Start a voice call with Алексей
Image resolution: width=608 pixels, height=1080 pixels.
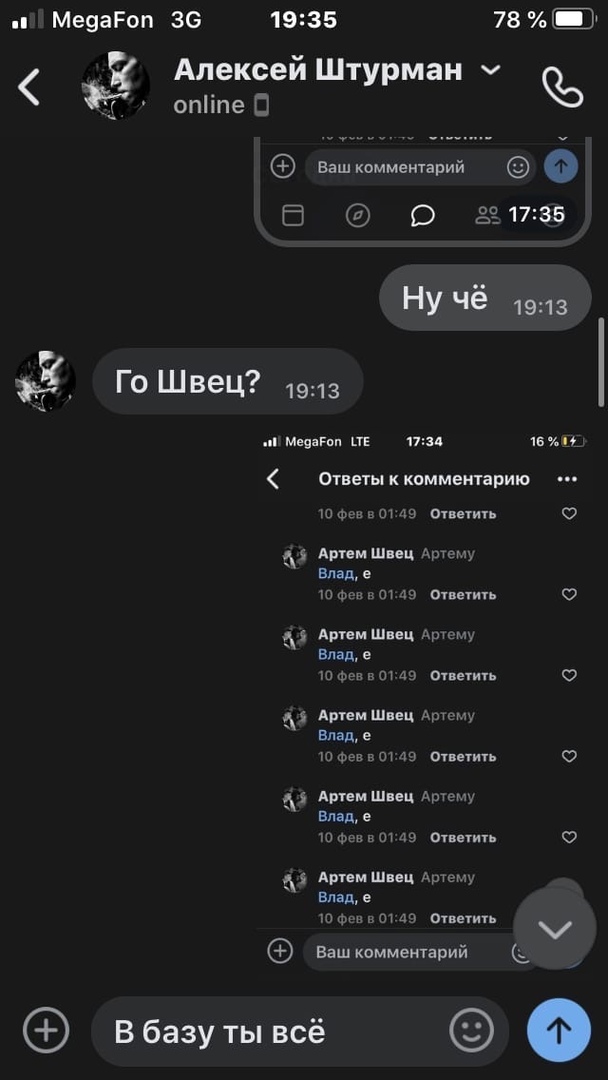coord(562,87)
